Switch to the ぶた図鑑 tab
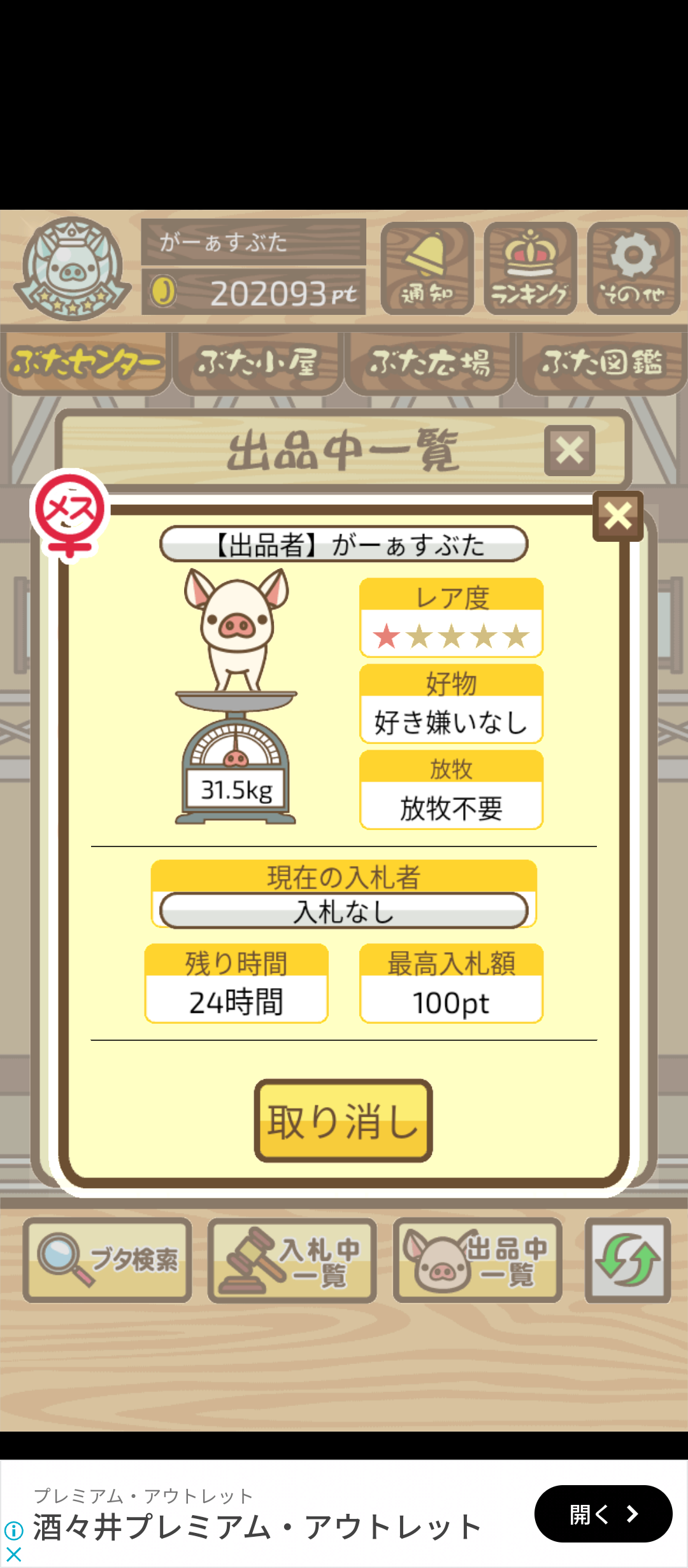 [x=602, y=362]
